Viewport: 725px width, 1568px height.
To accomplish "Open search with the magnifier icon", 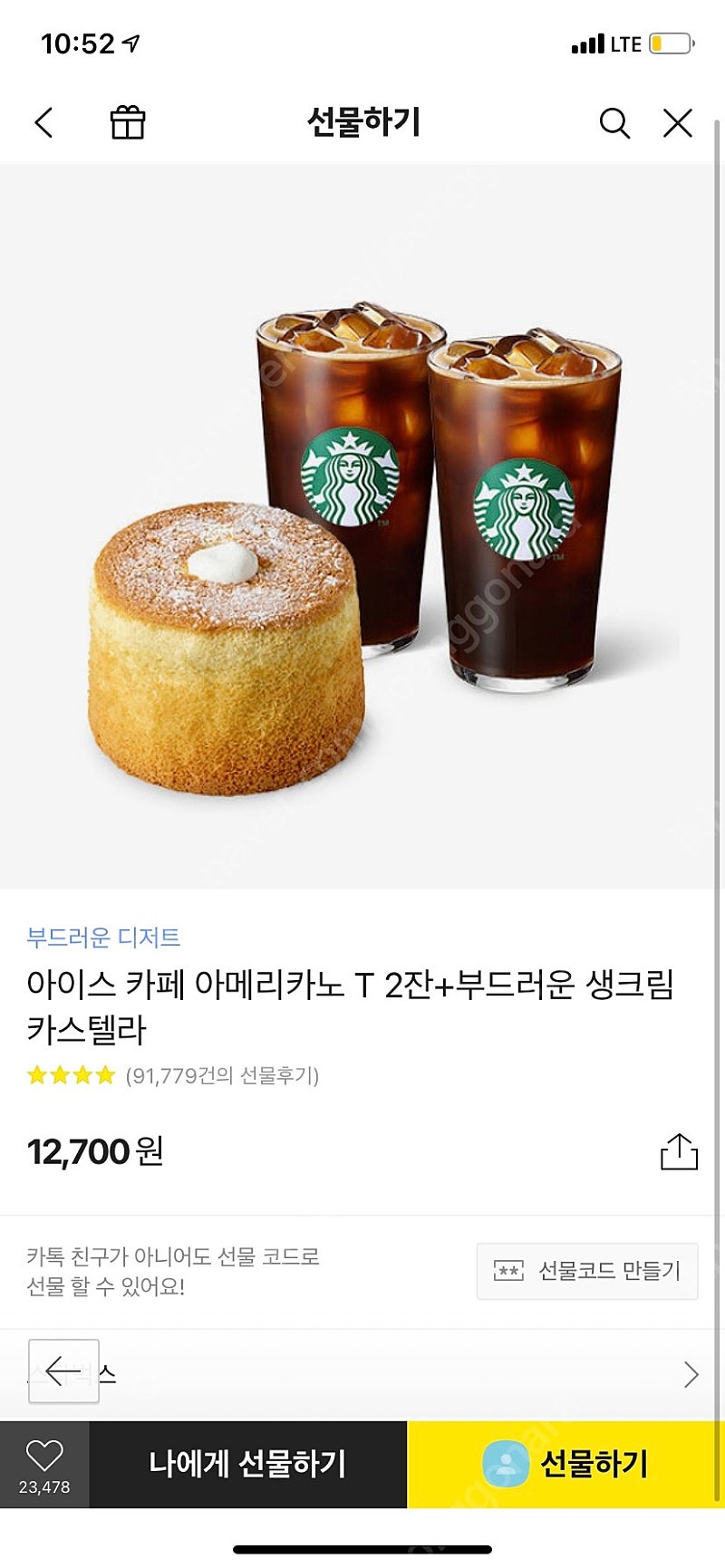I will (x=615, y=123).
